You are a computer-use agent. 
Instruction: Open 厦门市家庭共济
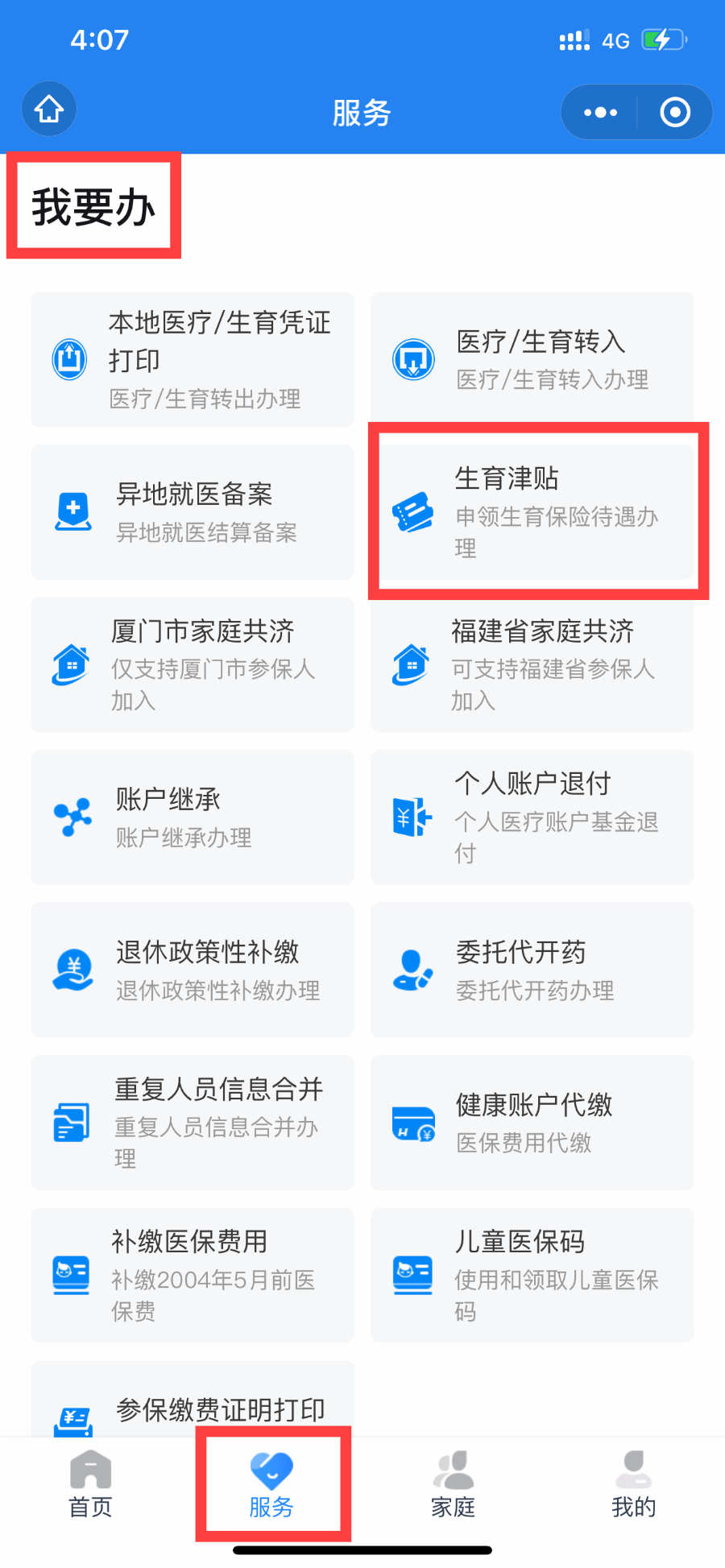click(x=193, y=664)
